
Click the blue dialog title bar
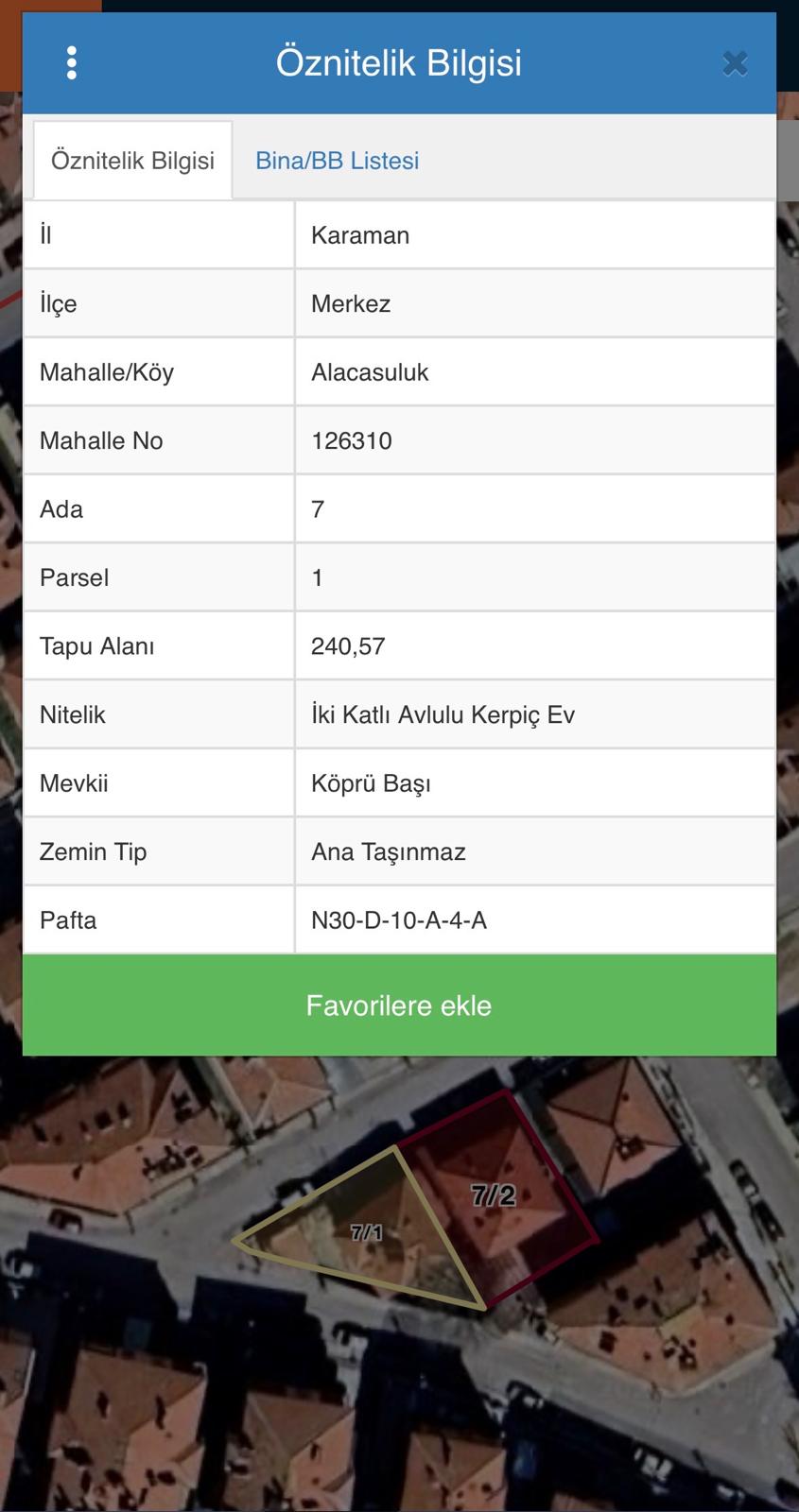(x=399, y=62)
